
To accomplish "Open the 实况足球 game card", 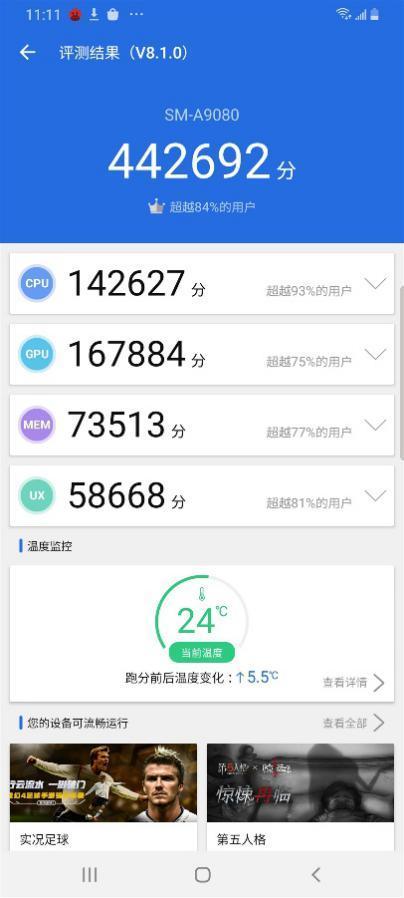I will (x=103, y=797).
